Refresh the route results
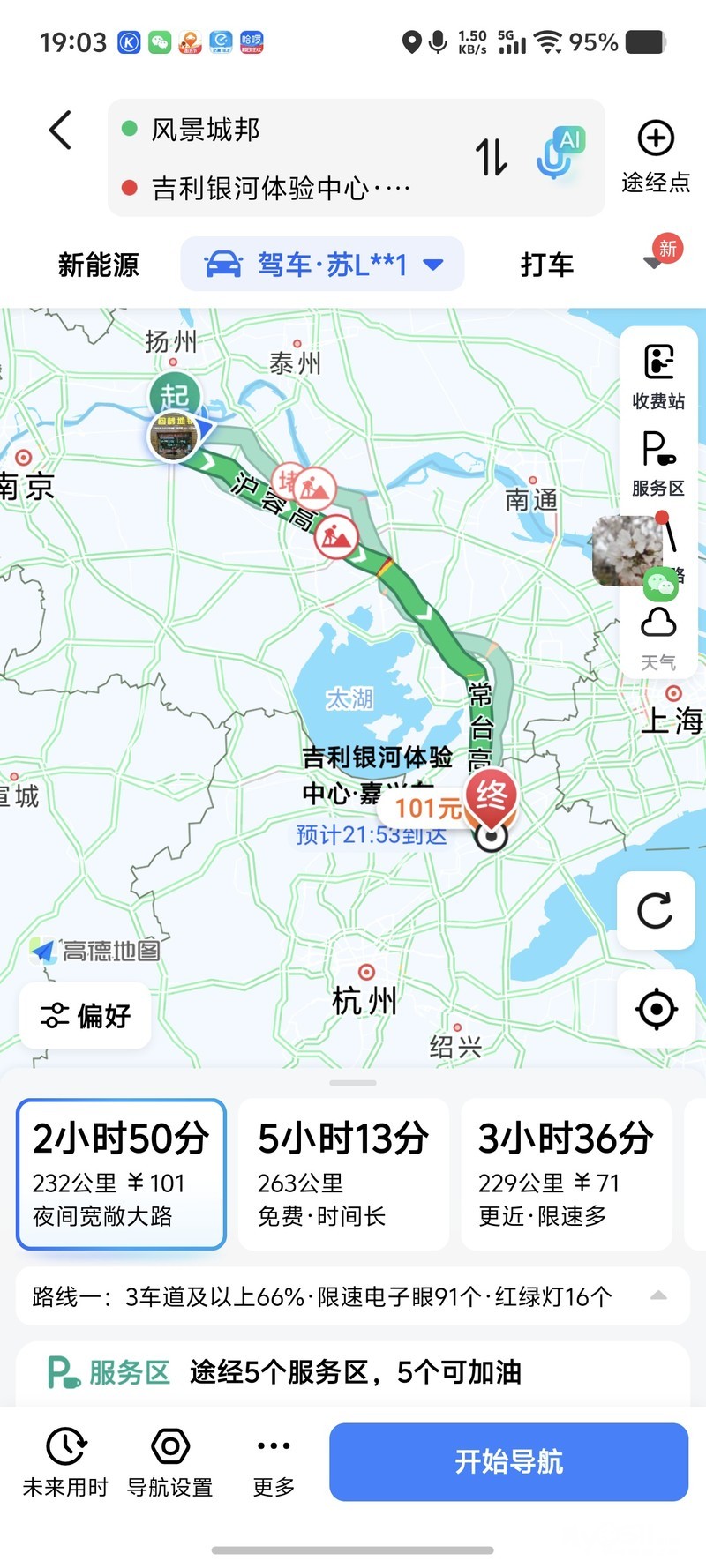The width and height of the screenshot is (706, 1568). coord(656,911)
